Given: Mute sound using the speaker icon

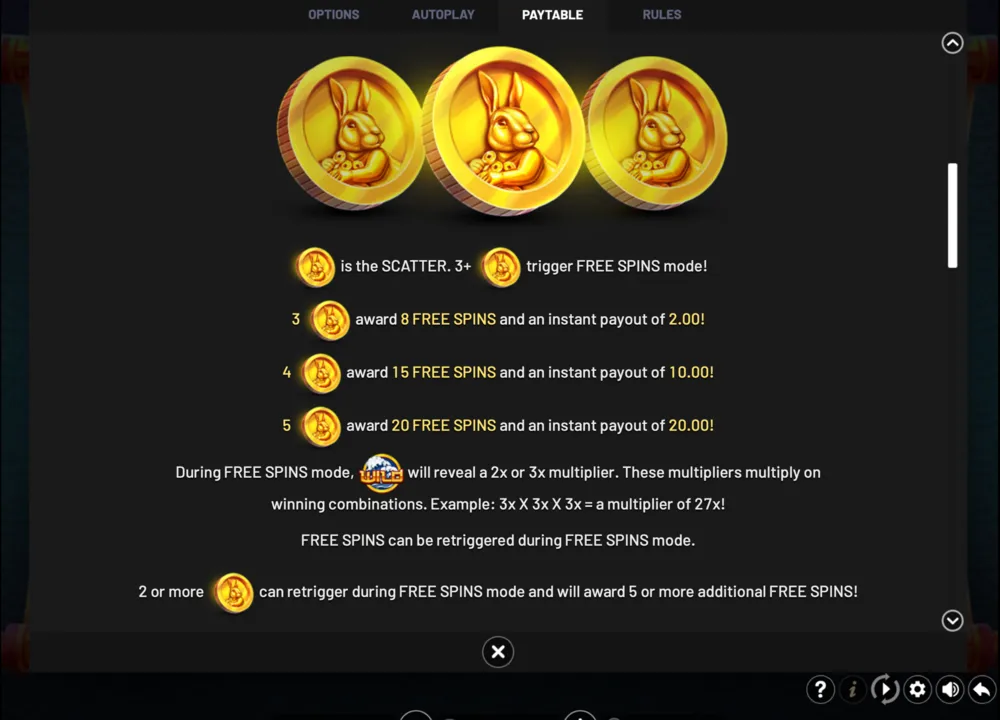Looking at the screenshot, I should coord(950,689).
